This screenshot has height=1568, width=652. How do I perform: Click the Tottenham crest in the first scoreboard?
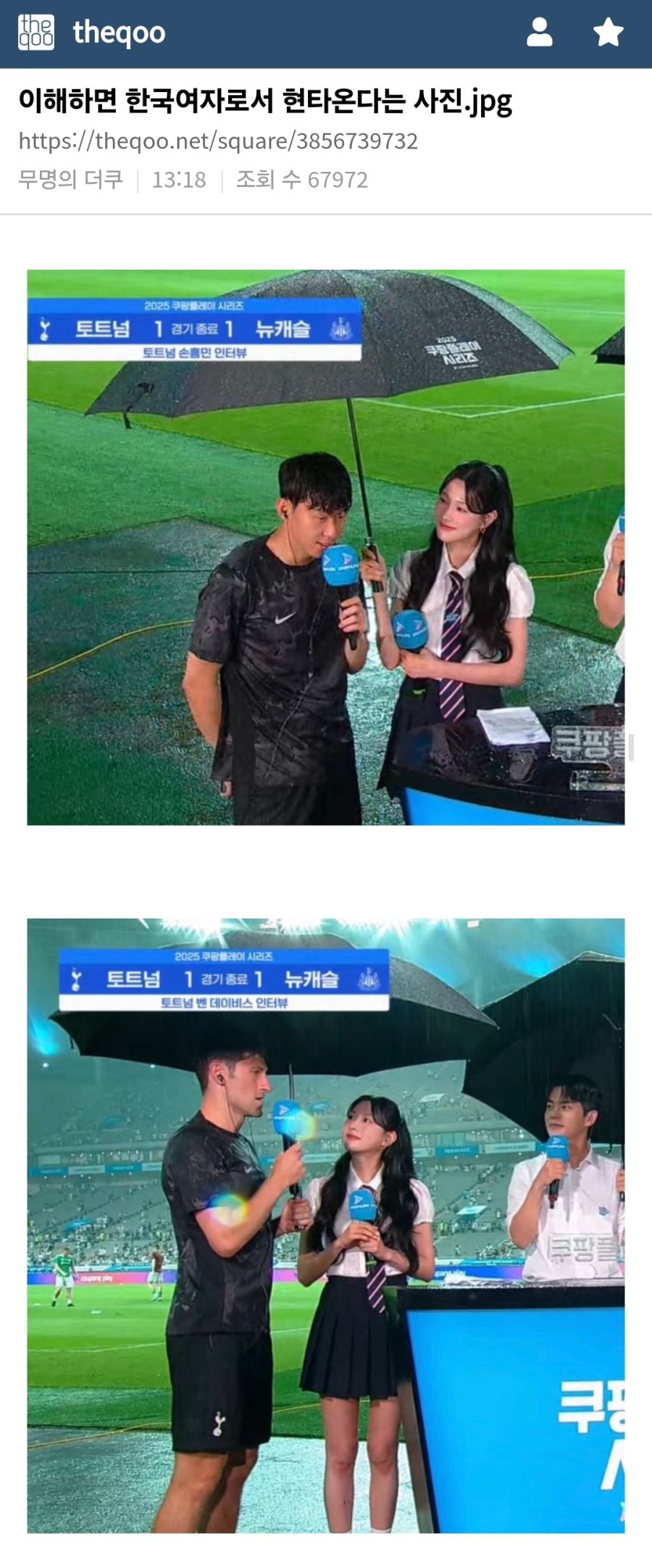tap(46, 328)
